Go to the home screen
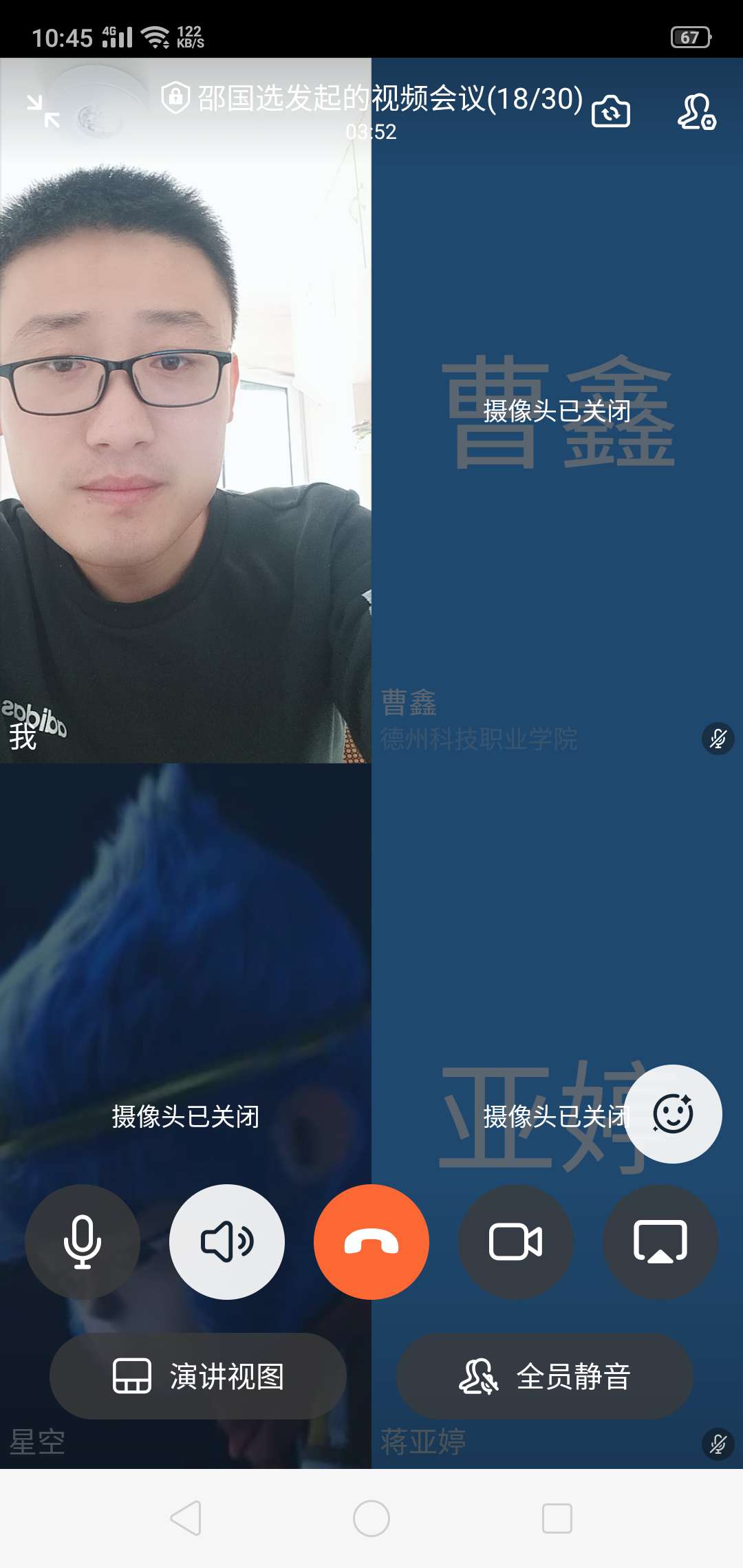The image size is (743, 1568). 371,1518
